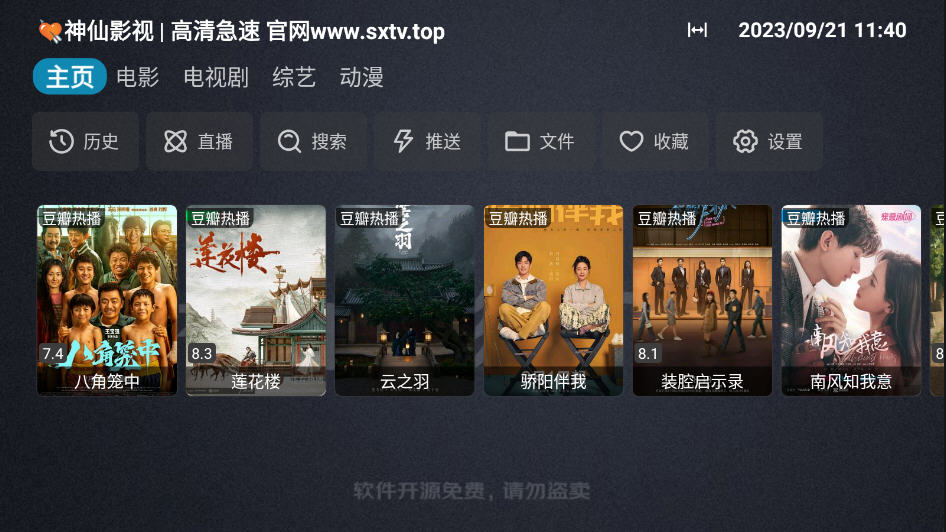Select the 云之羽 poster
946x532 pixels.
pyautogui.click(x=405, y=300)
